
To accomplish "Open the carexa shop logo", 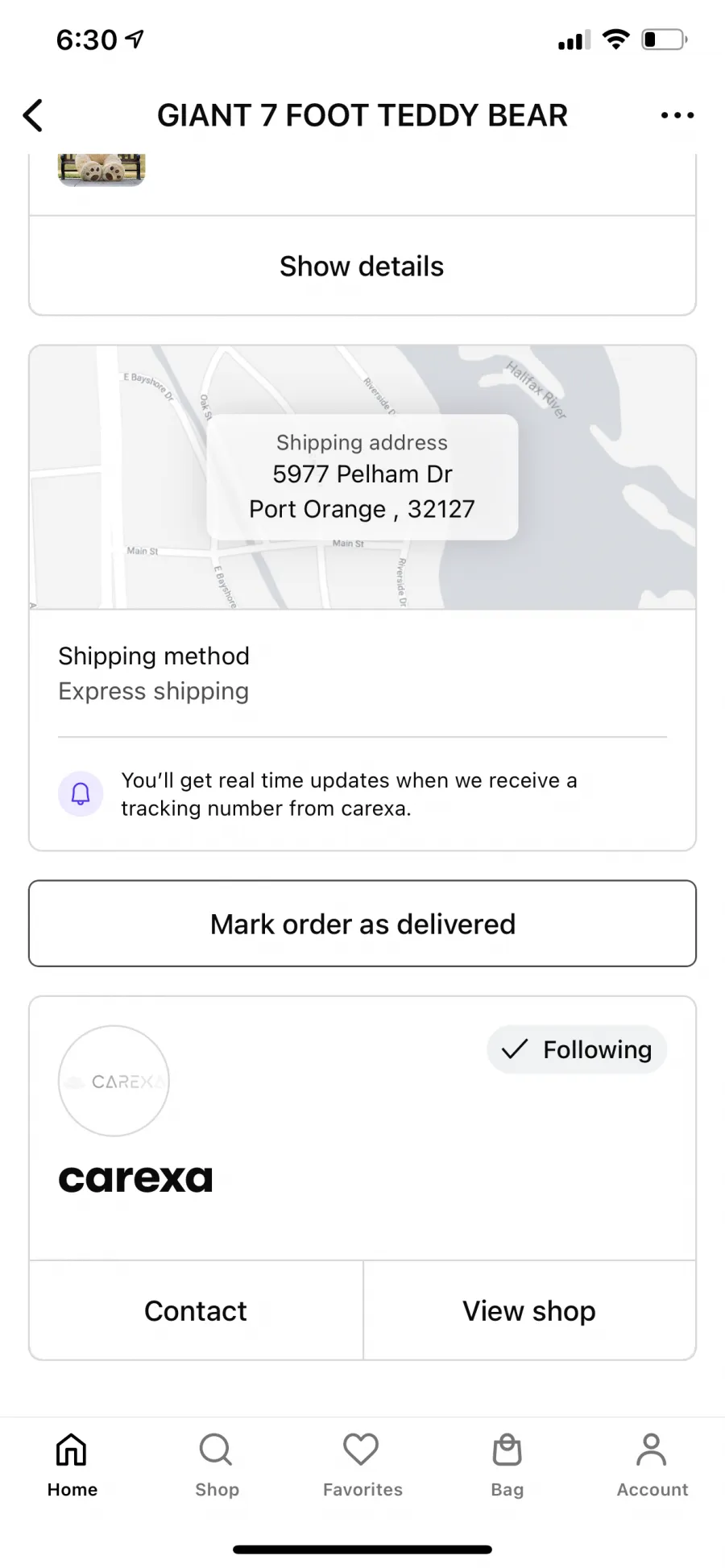I will (x=114, y=1081).
